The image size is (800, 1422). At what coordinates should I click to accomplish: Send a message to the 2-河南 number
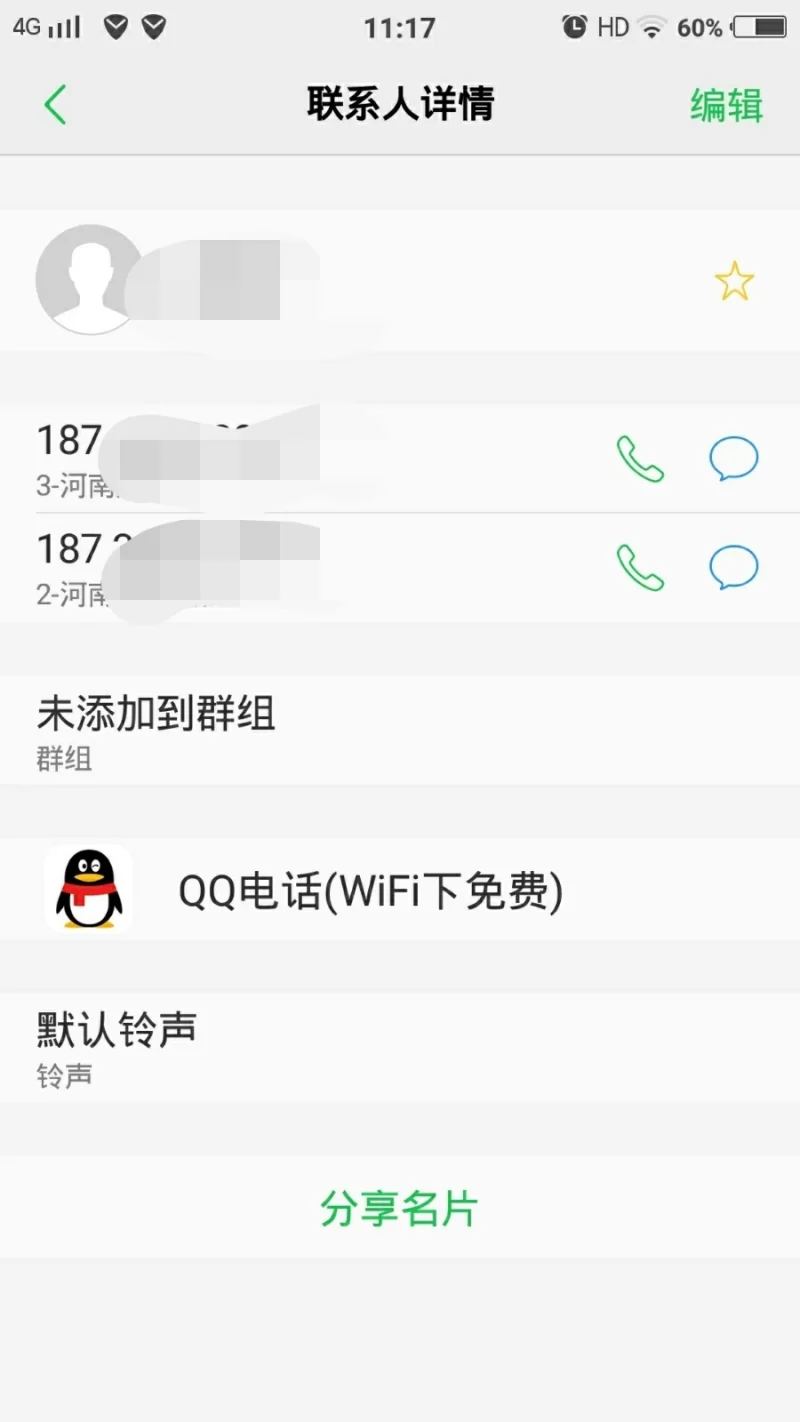[x=734, y=567]
